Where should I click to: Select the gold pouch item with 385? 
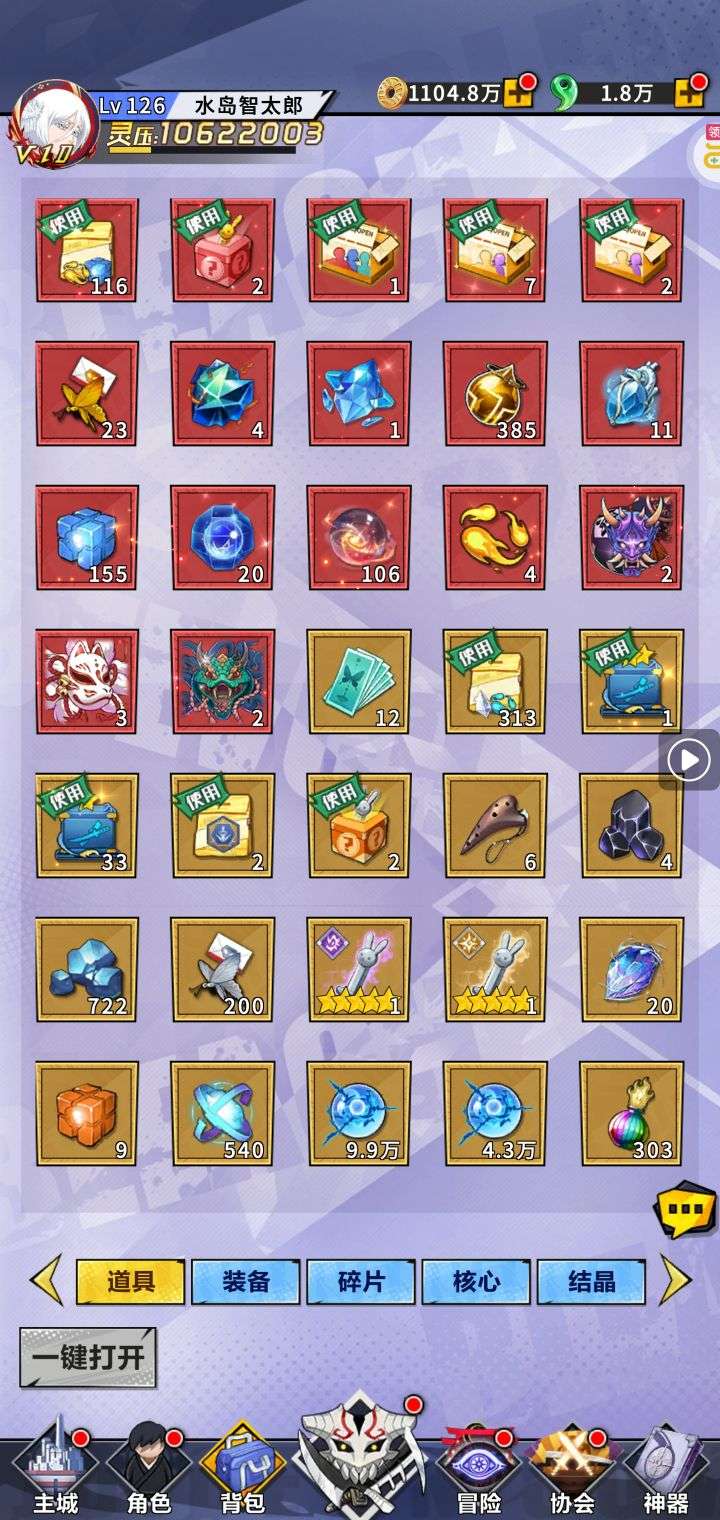pos(495,394)
